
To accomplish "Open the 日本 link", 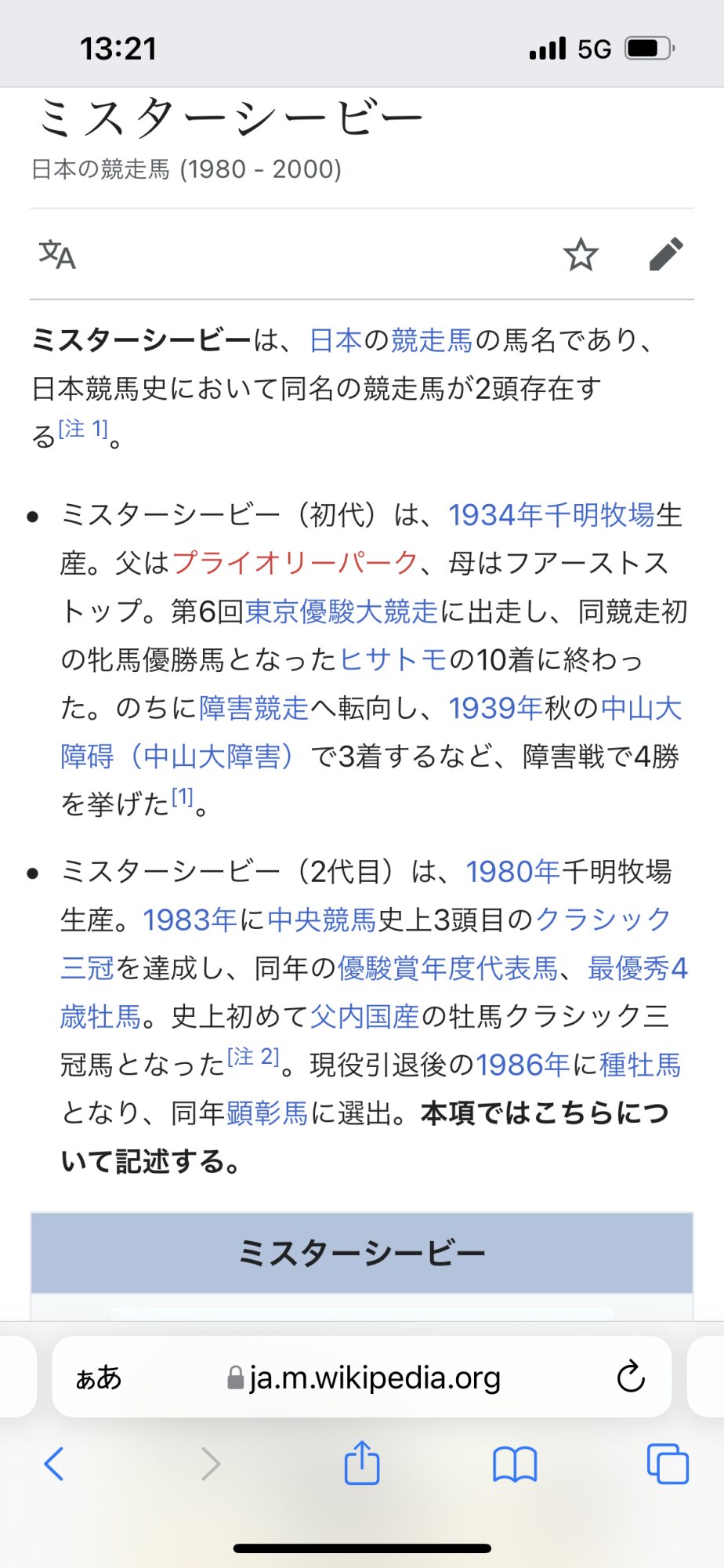I will (336, 340).
